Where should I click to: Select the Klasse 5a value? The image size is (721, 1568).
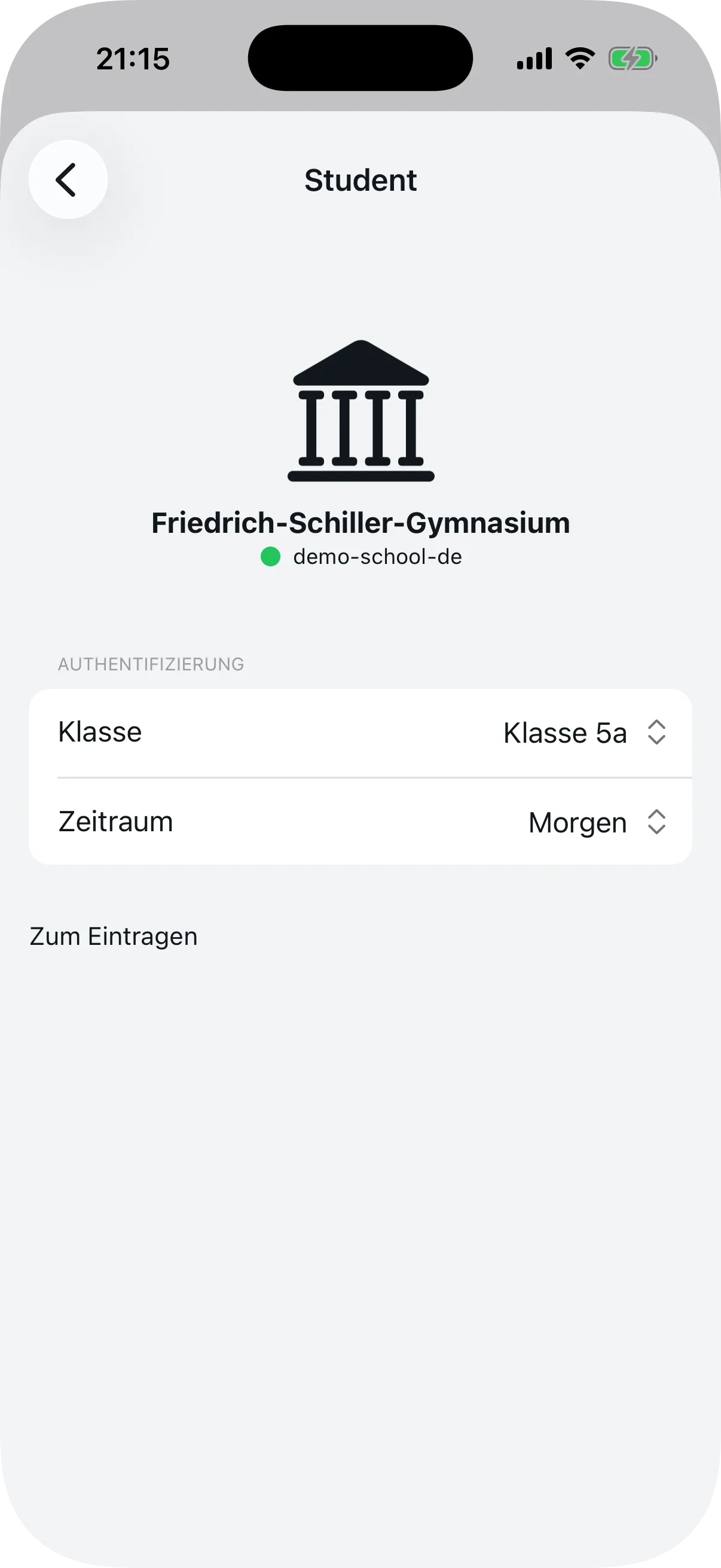point(563,732)
